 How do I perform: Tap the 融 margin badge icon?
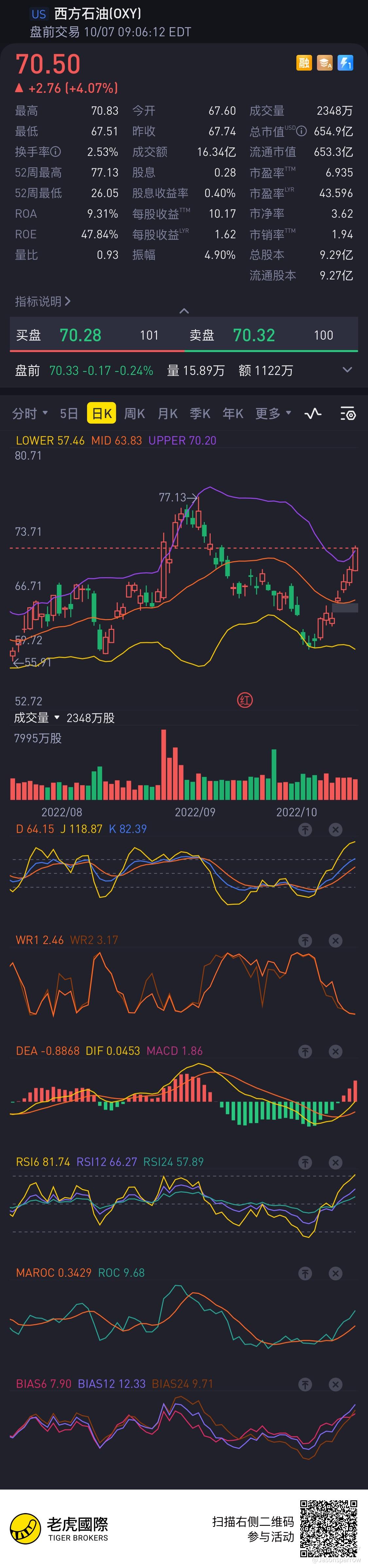tap(304, 63)
